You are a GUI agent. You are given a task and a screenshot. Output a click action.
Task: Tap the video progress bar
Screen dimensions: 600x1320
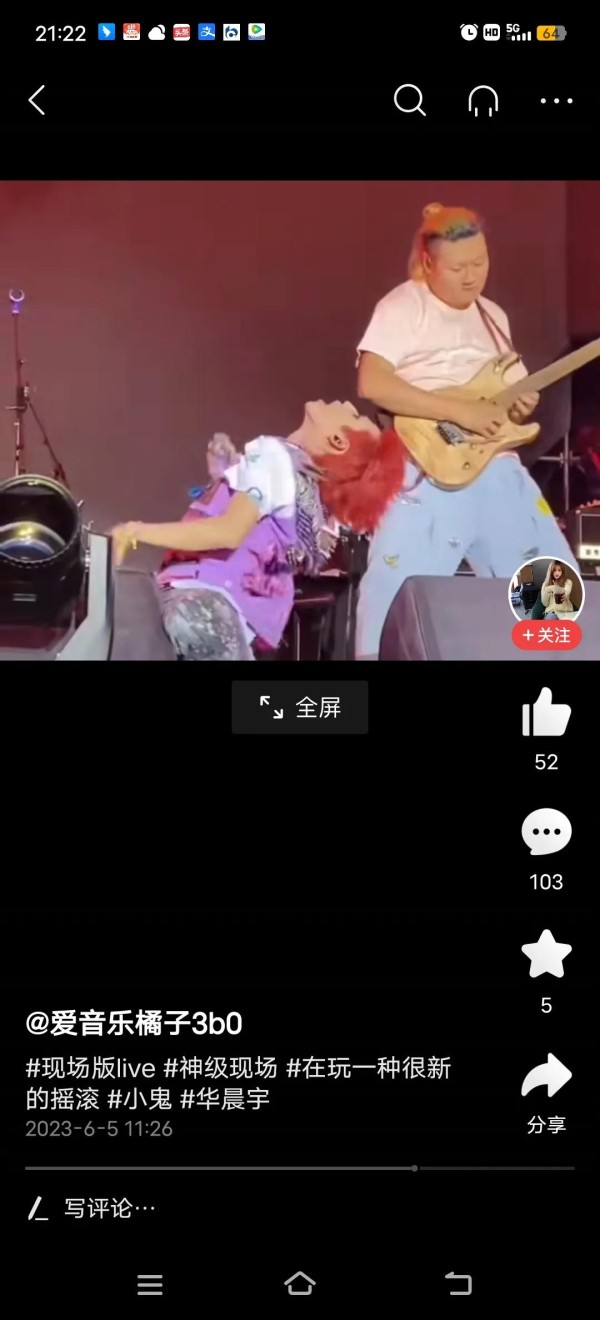point(300,1168)
